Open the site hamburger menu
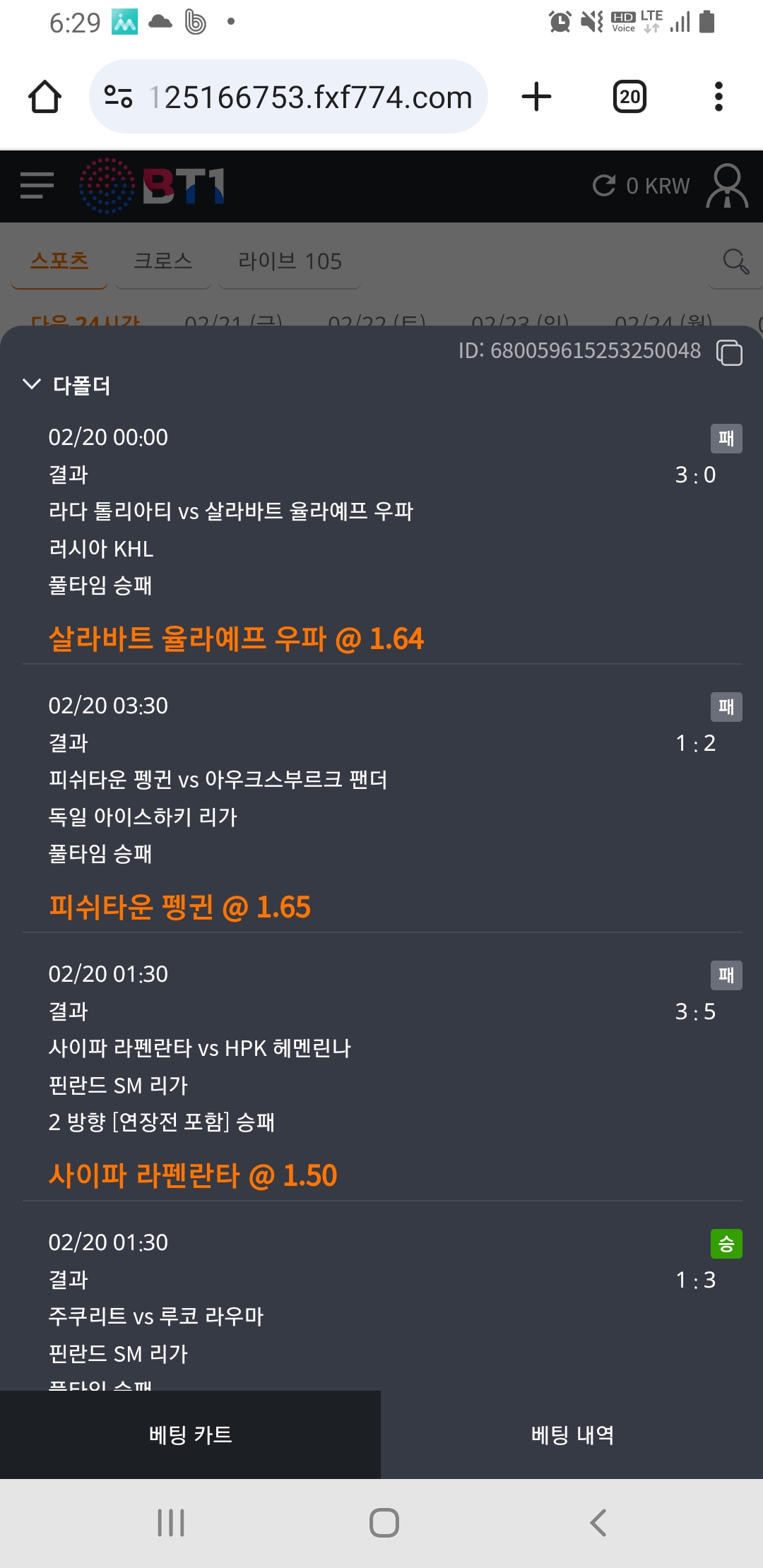This screenshot has height=1568, width=763. coord(37,186)
